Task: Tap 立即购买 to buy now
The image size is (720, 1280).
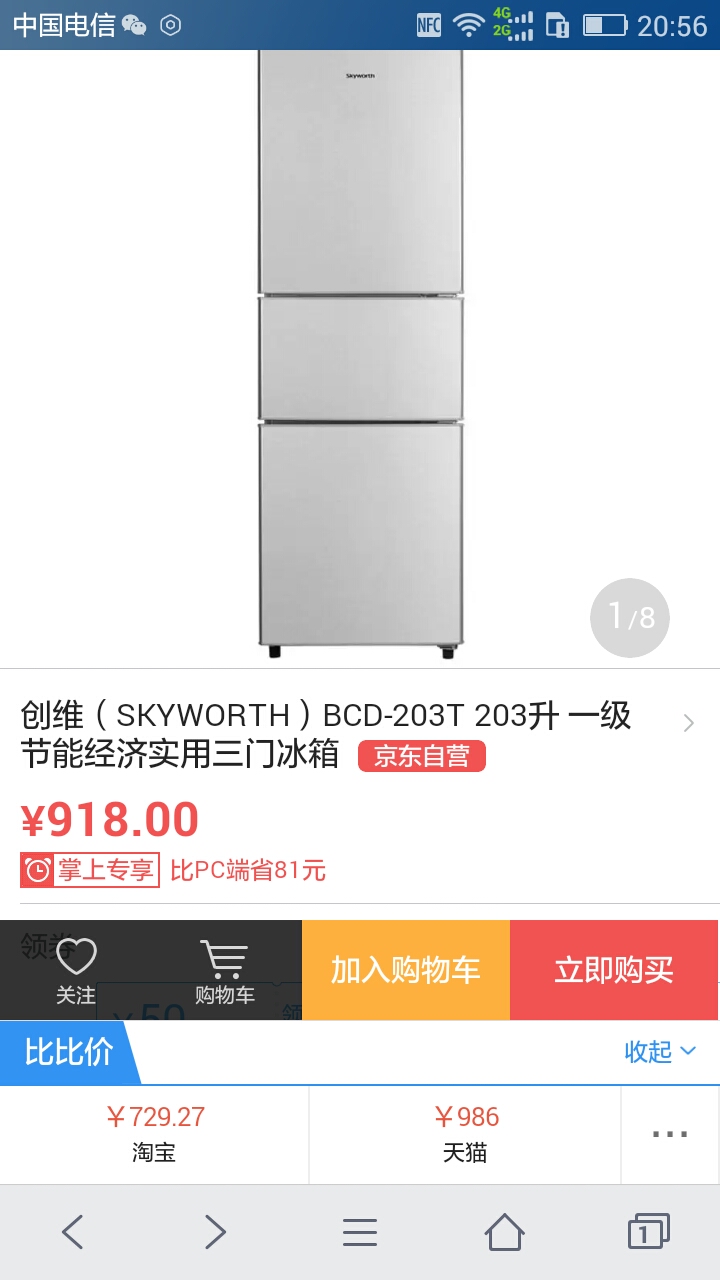Action: pos(614,970)
